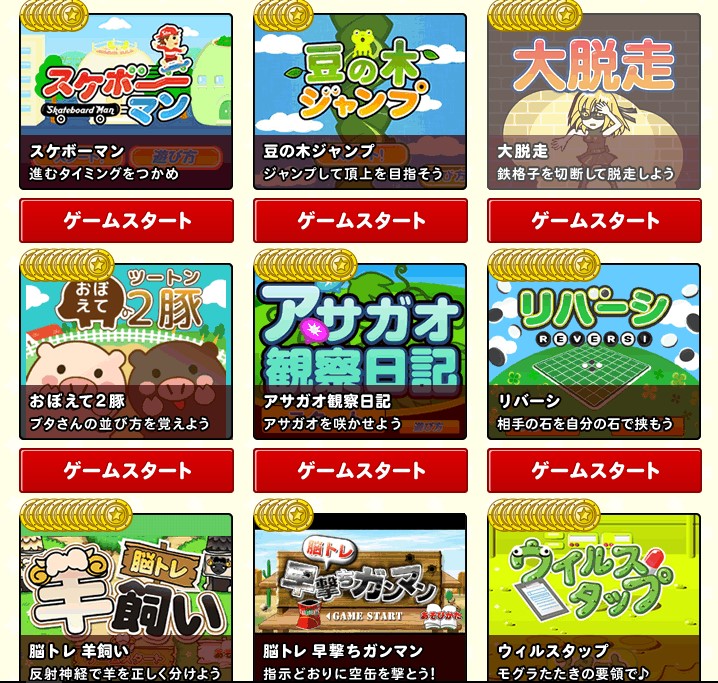Open the おぼえて2豚 game tile
This screenshot has width=718, height=683.
point(126,350)
